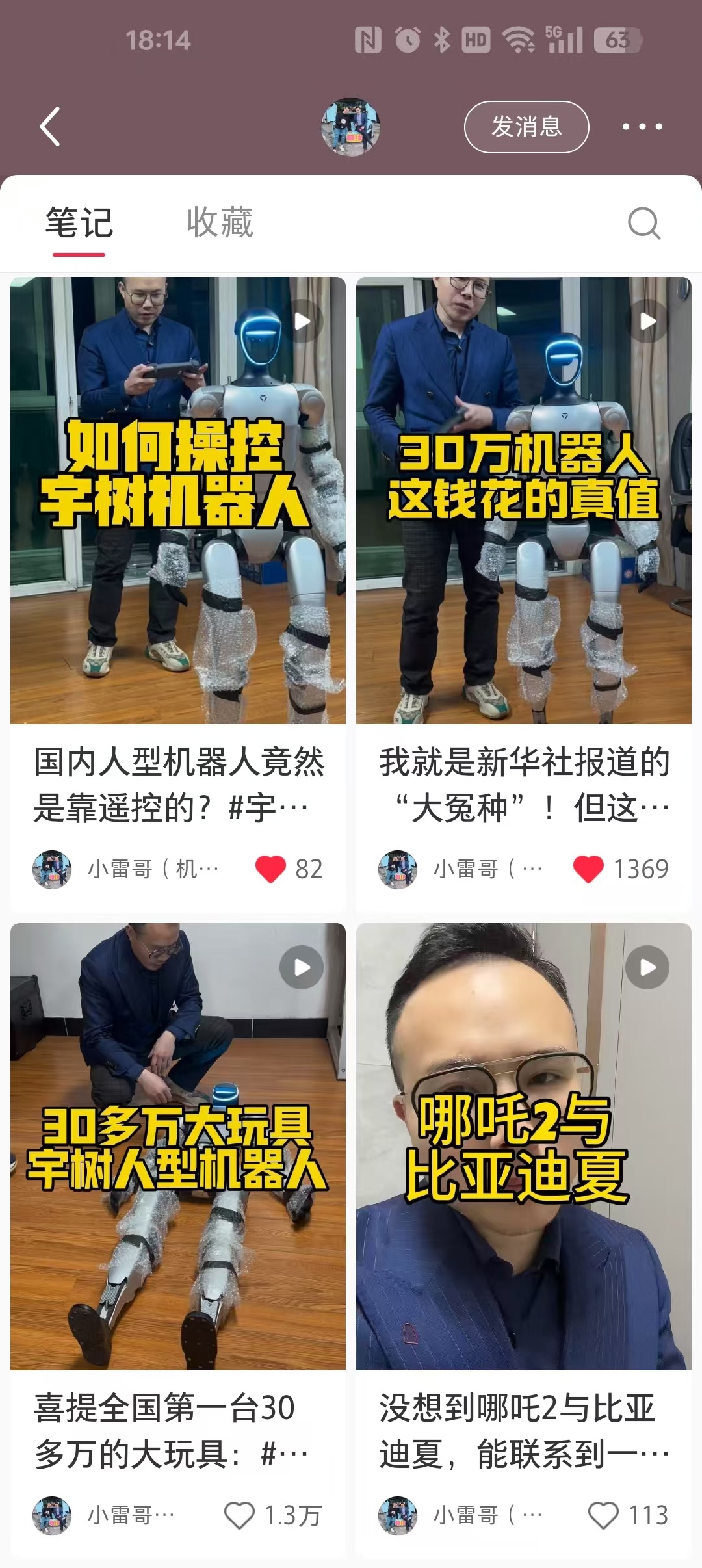Search this user's notes

click(643, 224)
